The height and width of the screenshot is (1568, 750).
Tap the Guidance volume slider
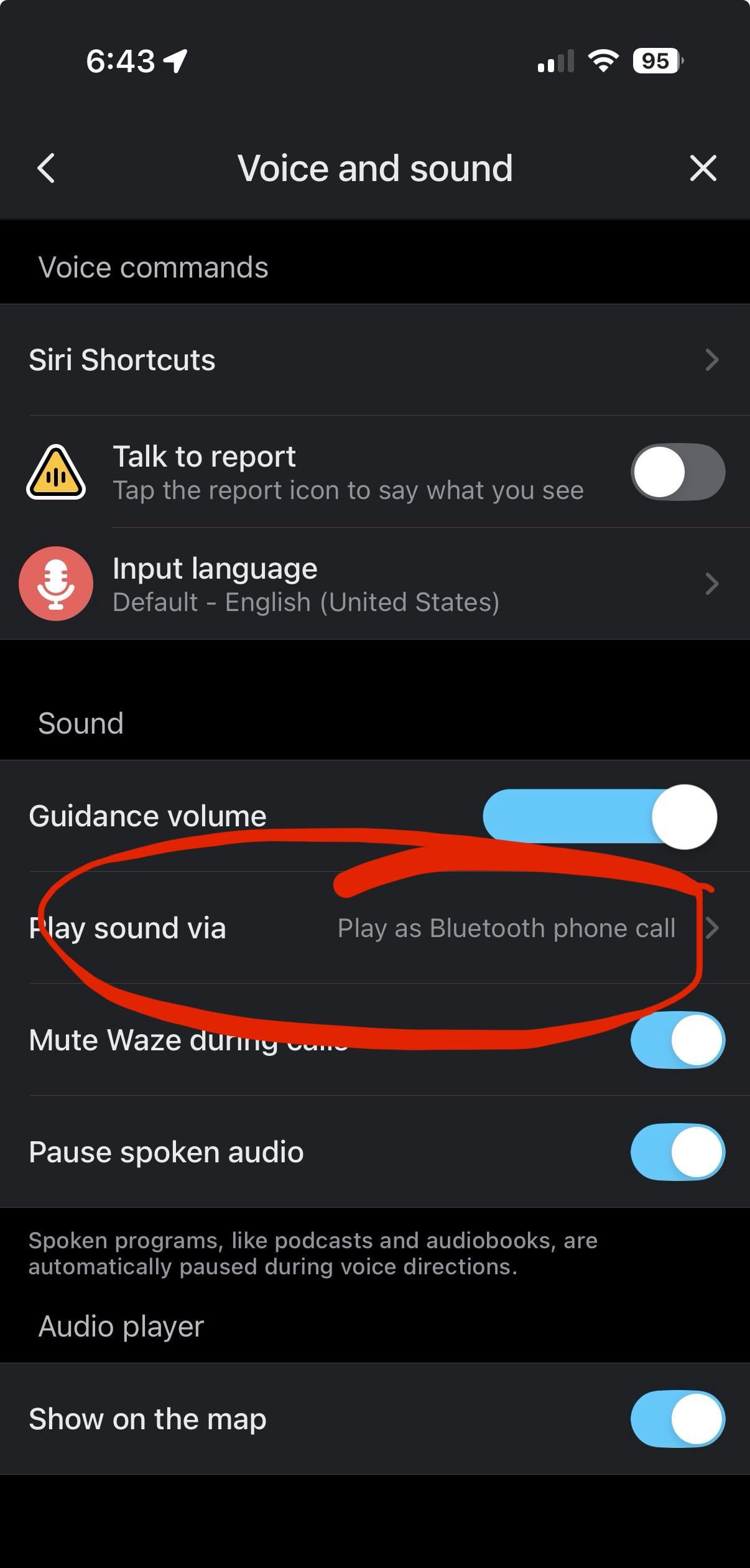(x=600, y=816)
